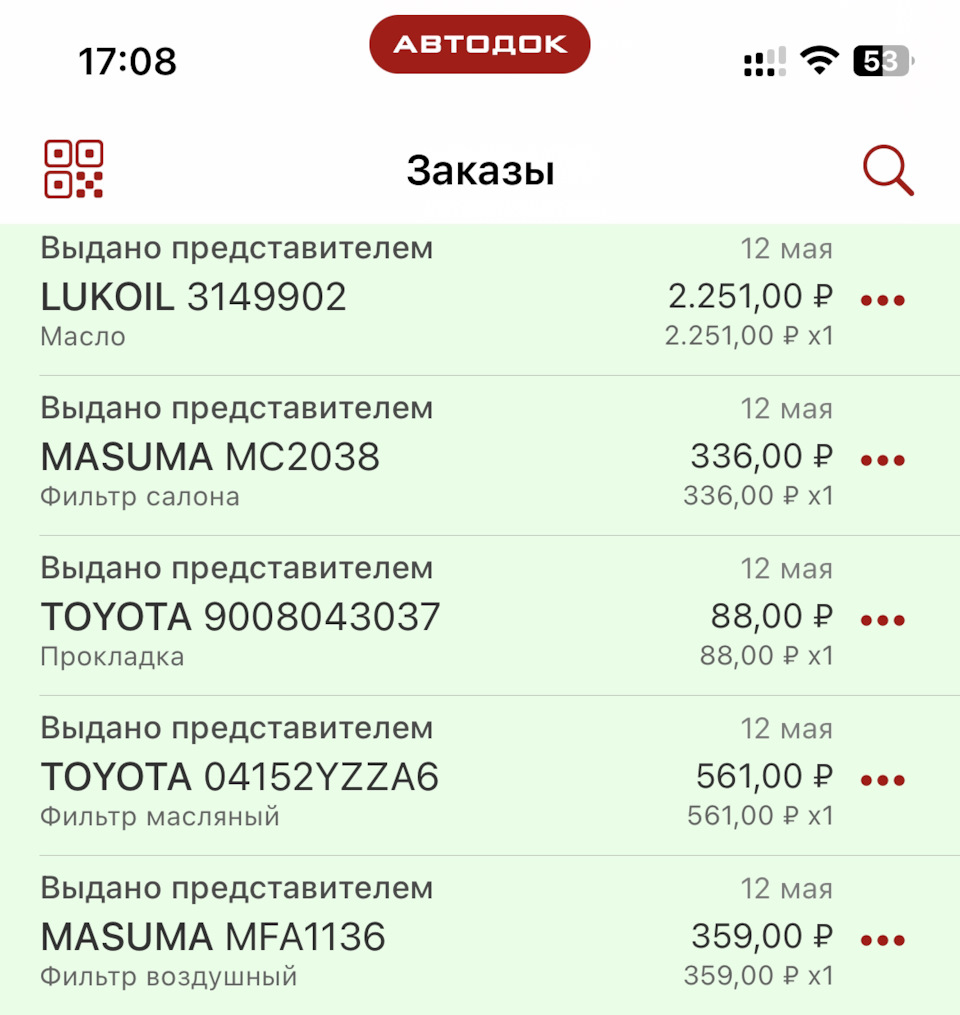
Task: Show options for TOYOTA 9008043037 order
Action: click(883, 620)
